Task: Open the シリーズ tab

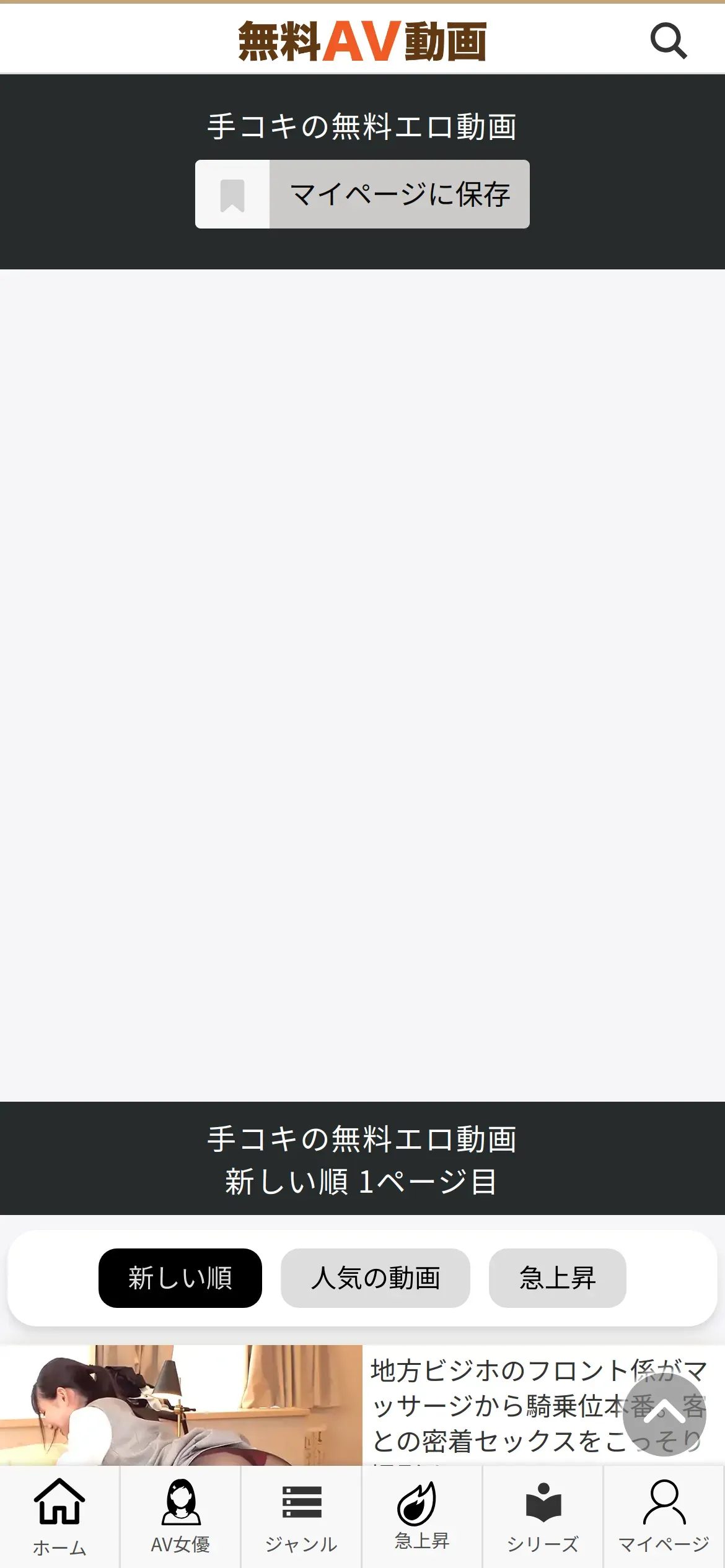Action: (x=543, y=1517)
